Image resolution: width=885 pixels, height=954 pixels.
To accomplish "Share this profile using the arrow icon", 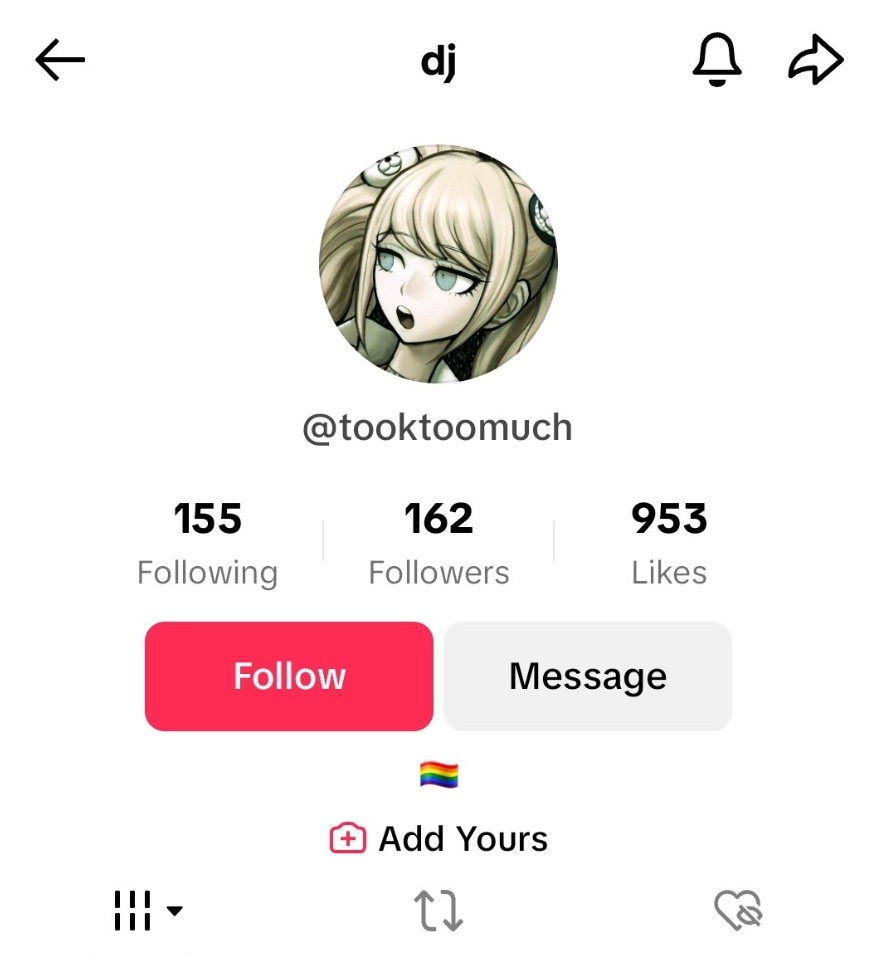I will pyautogui.click(x=817, y=58).
